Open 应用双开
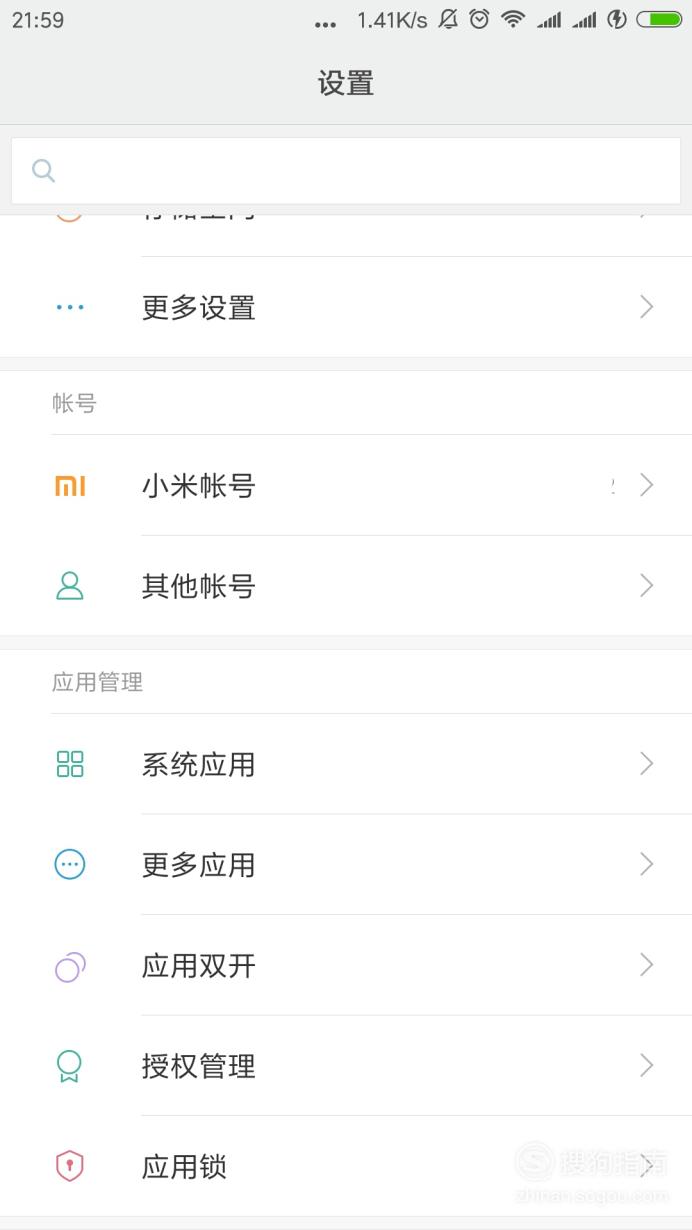Screen dimensions: 692x1230 (x=346, y=966)
